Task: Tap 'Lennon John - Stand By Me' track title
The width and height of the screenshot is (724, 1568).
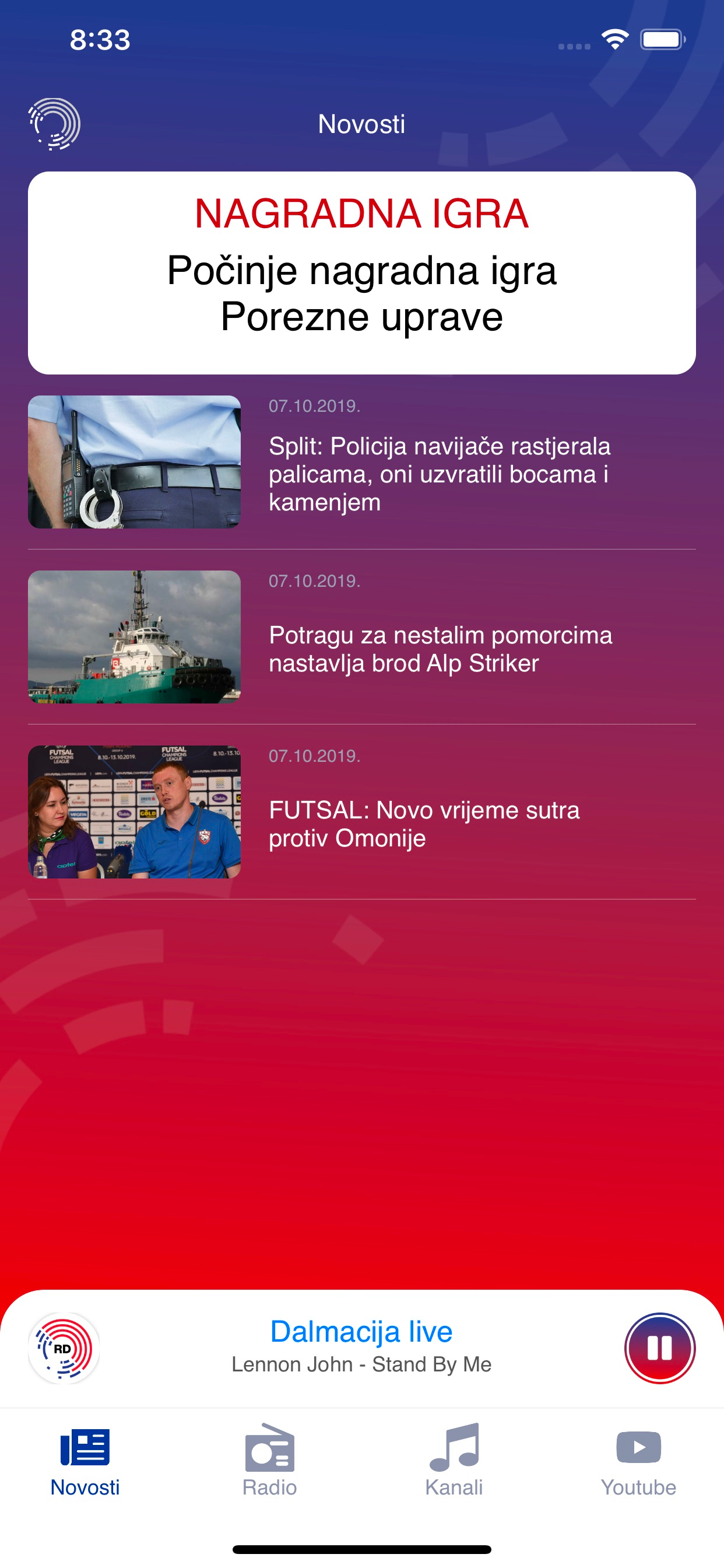Action: pyautogui.click(x=361, y=1366)
